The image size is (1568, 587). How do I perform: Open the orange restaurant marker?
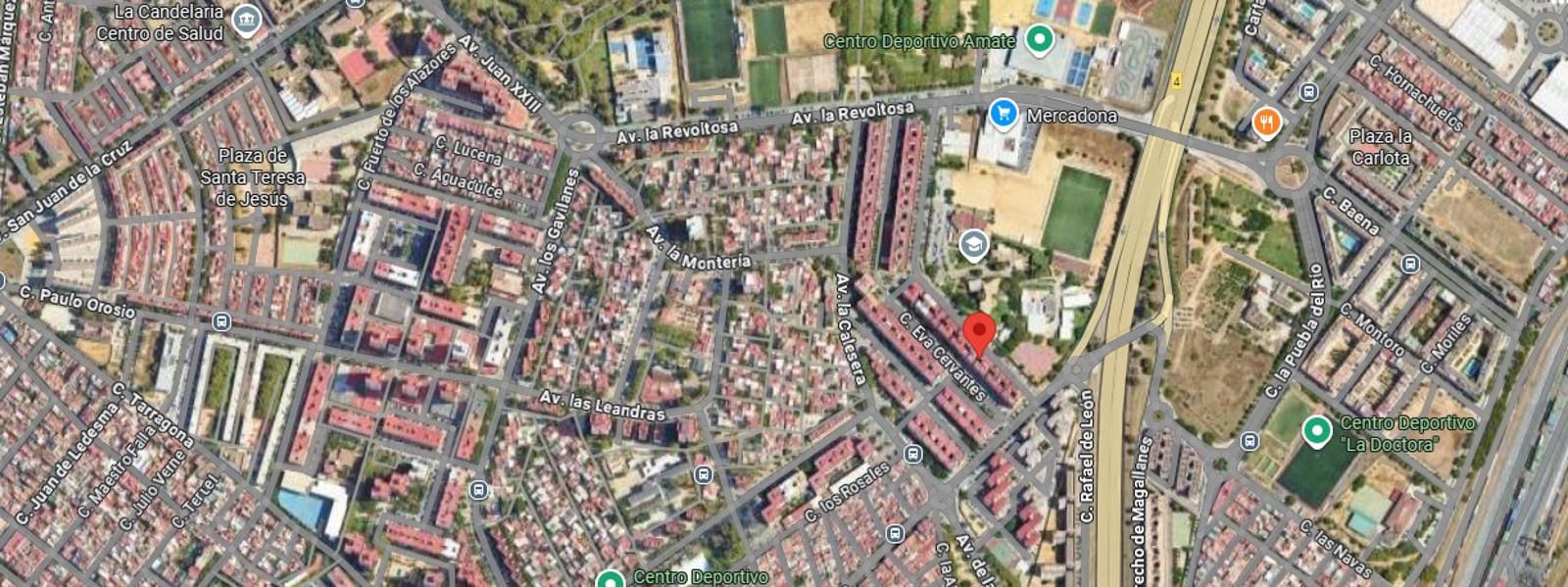(1267, 122)
